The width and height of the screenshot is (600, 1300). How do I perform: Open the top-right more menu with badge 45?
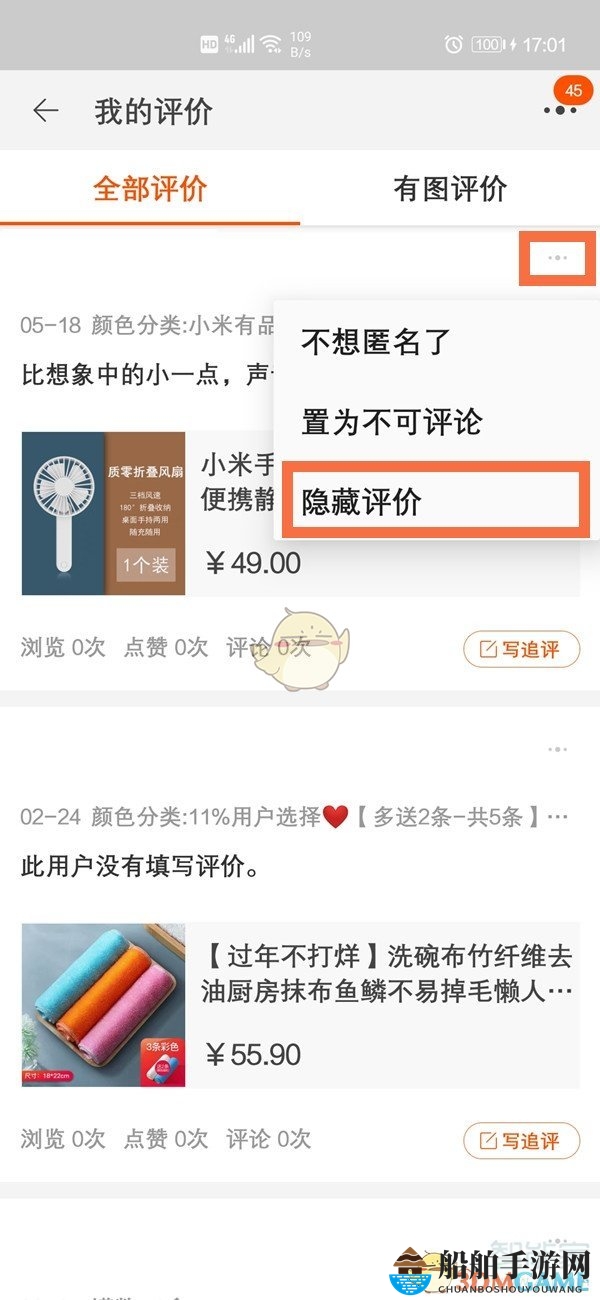560,110
